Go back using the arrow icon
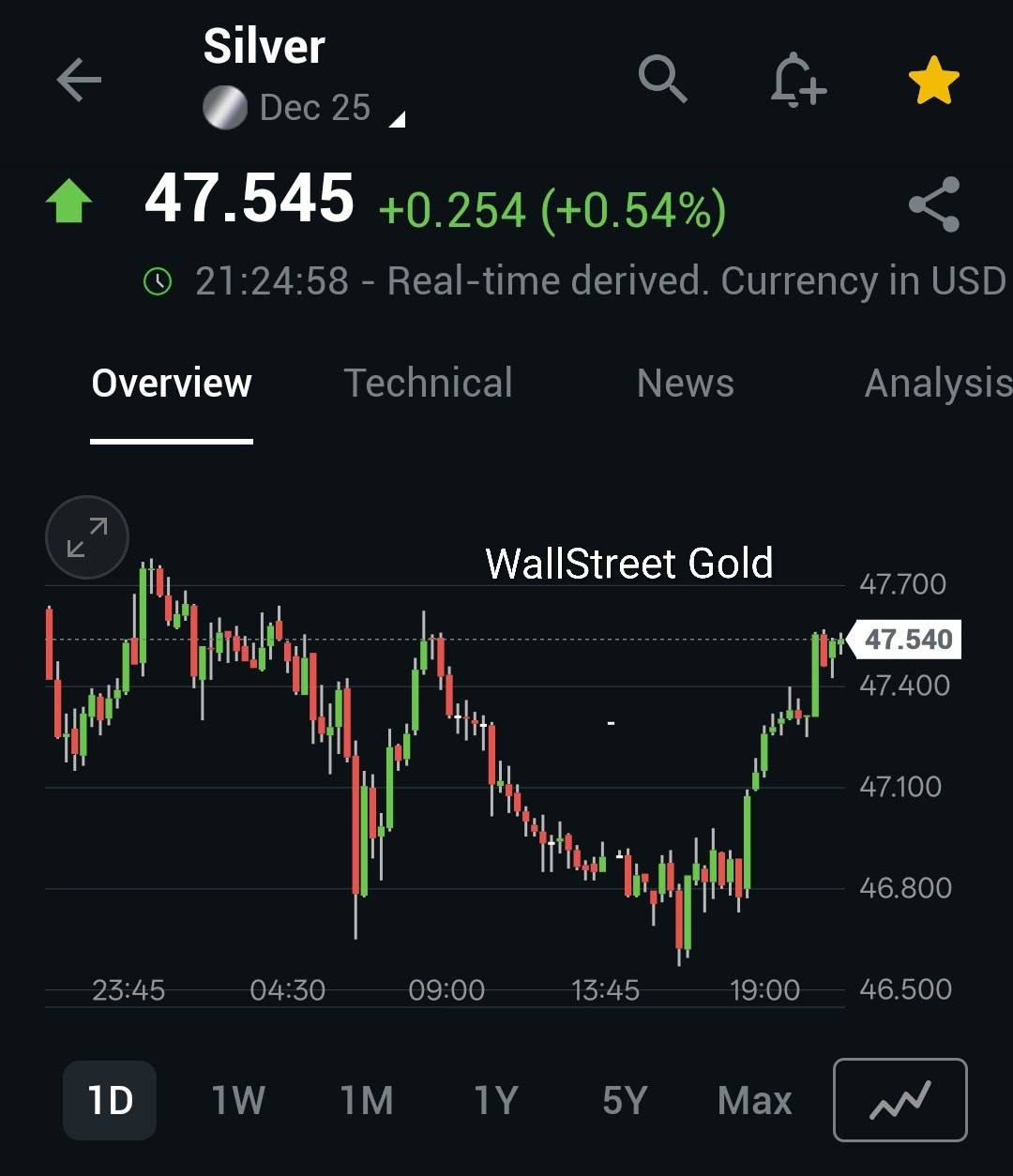The height and width of the screenshot is (1176, 1013). point(79,81)
